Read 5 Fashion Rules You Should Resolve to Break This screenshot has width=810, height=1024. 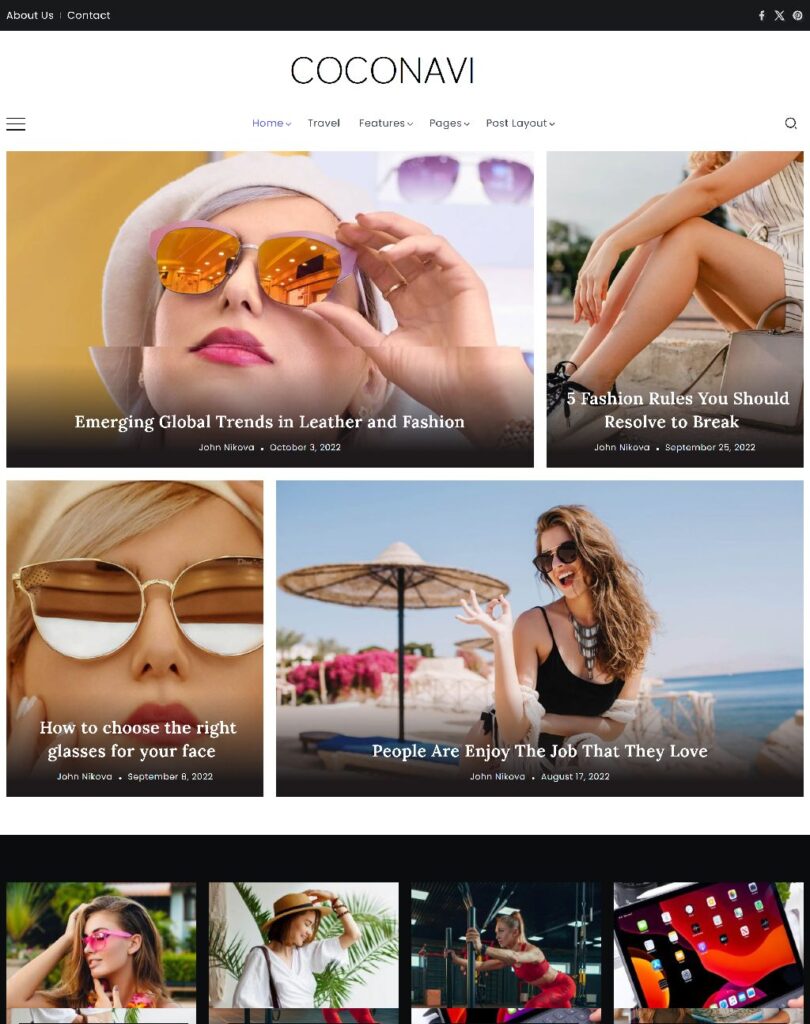click(677, 410)
